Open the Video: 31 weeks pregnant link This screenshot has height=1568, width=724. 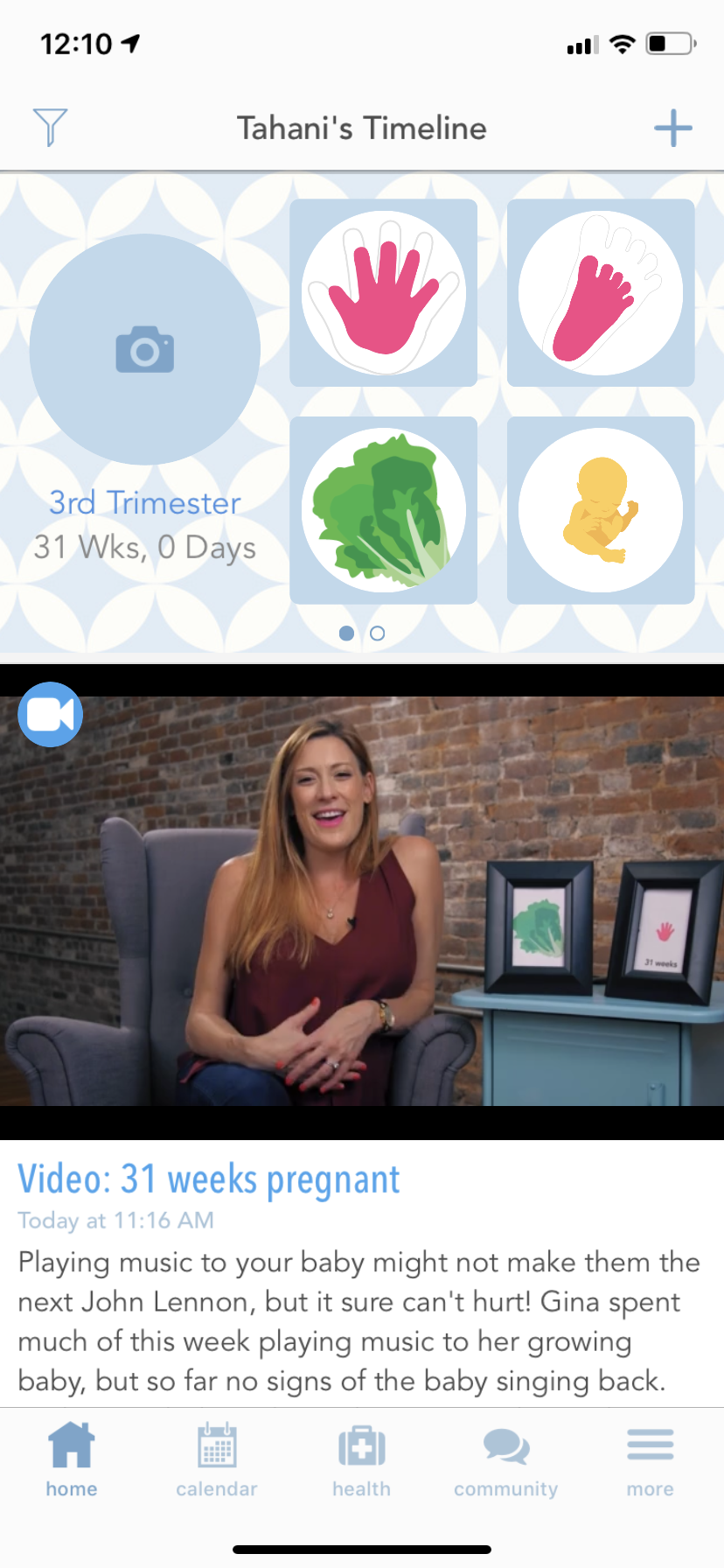(209, 1179)
